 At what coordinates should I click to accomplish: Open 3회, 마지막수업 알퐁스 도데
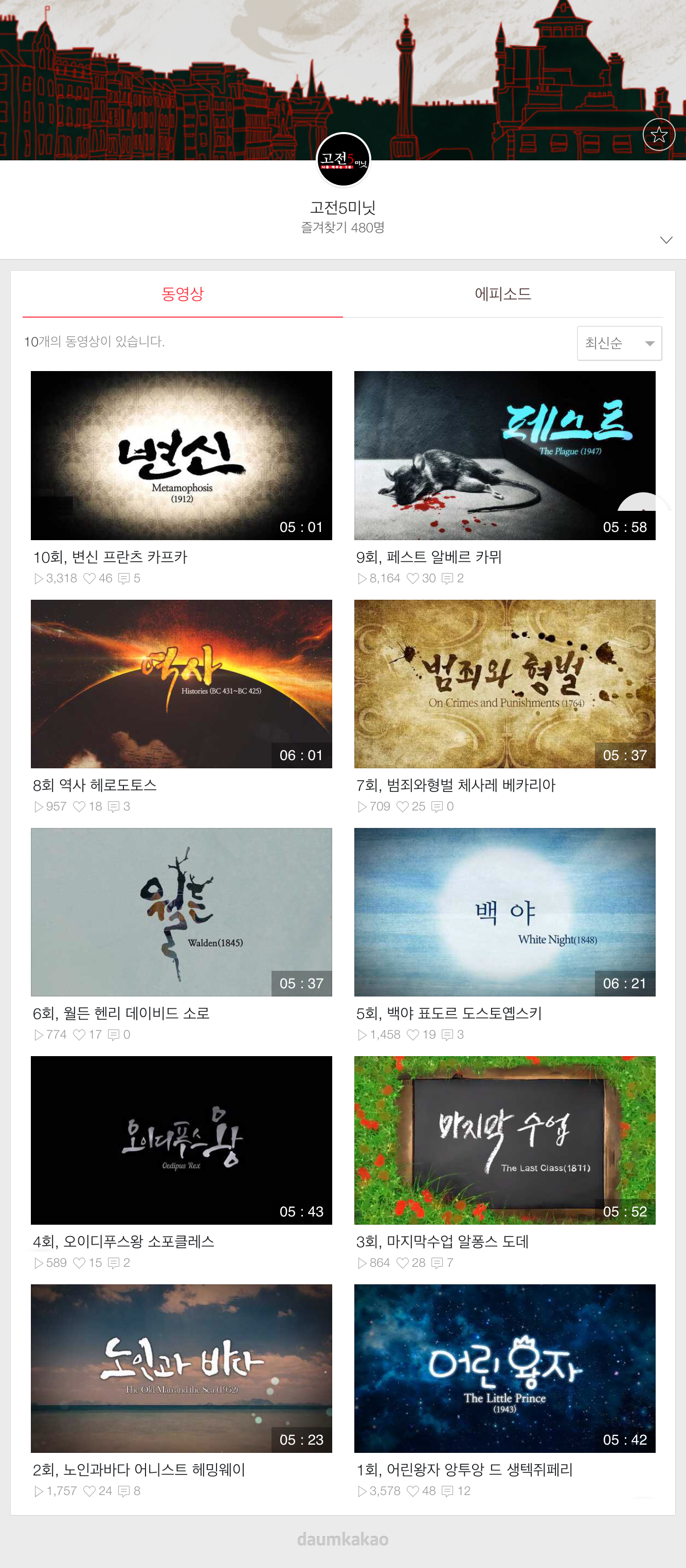(504, 1140)
